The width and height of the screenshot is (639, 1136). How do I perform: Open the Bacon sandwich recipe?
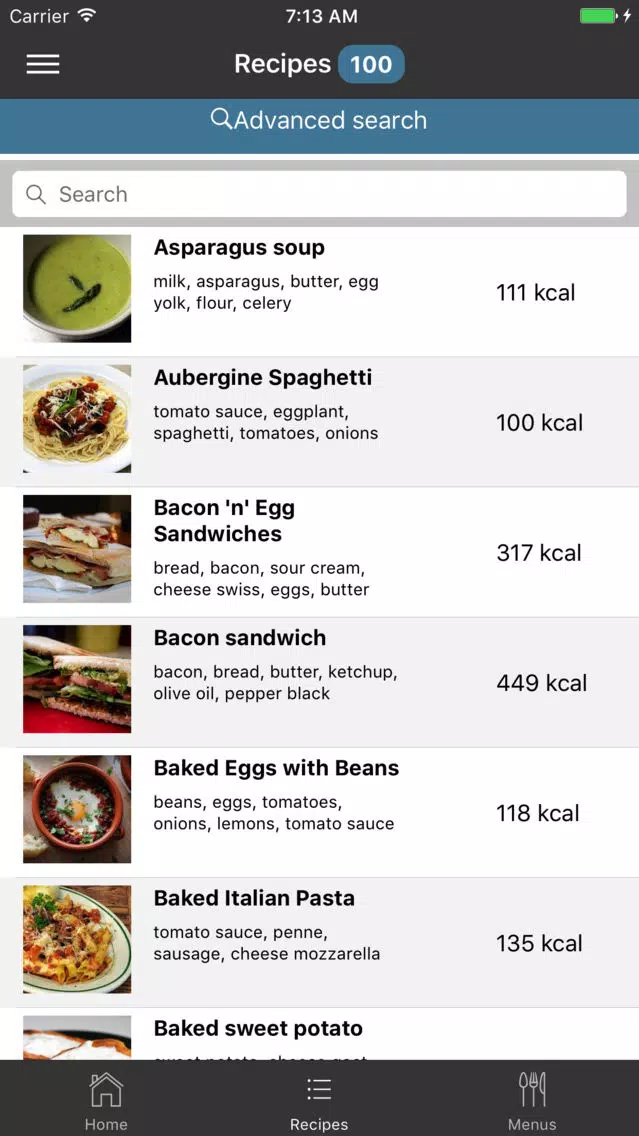click(320, 682)
